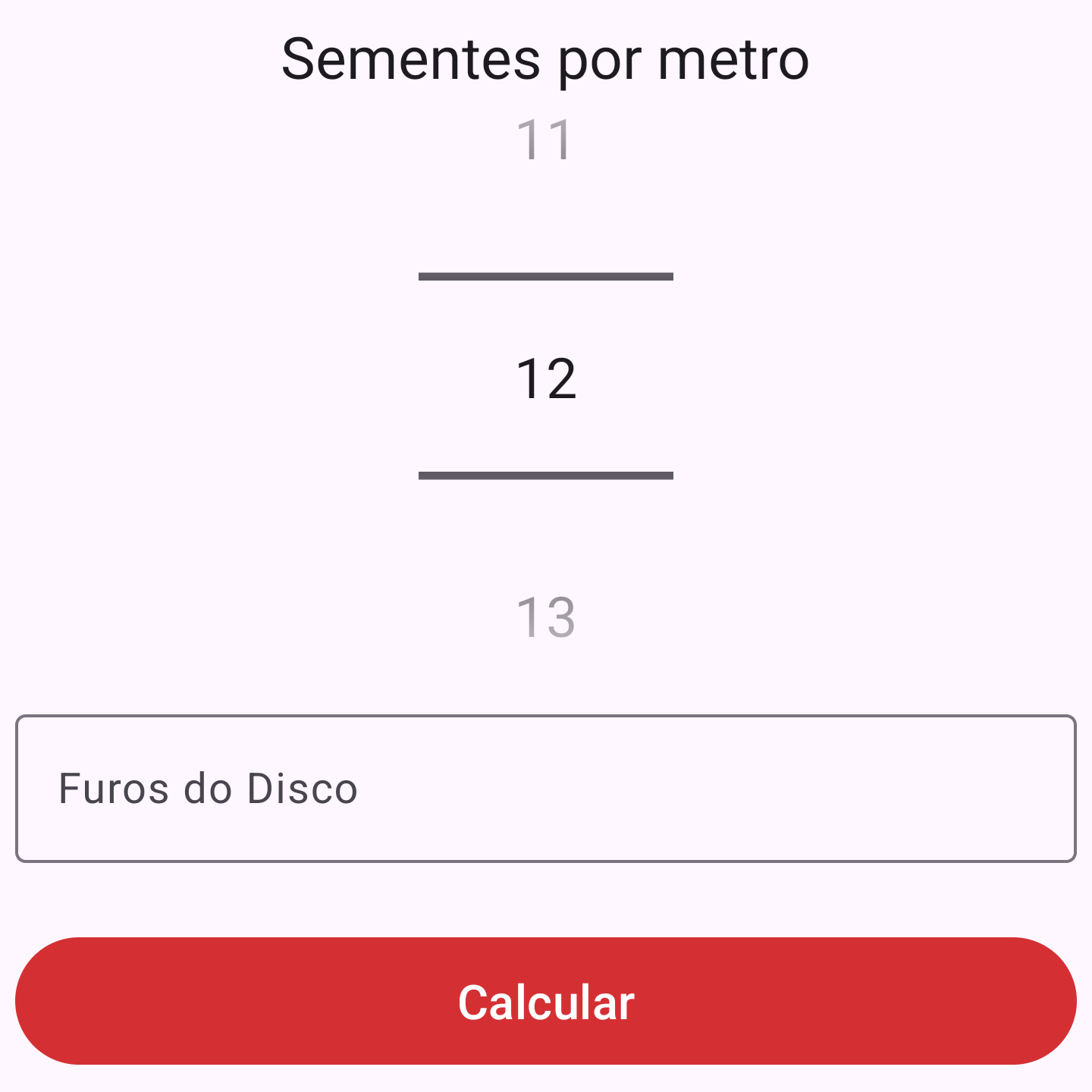Viewport: 1092px width, 1092px height.
Task: Select 13 in the seeds picker
Action: coord(545,617)
